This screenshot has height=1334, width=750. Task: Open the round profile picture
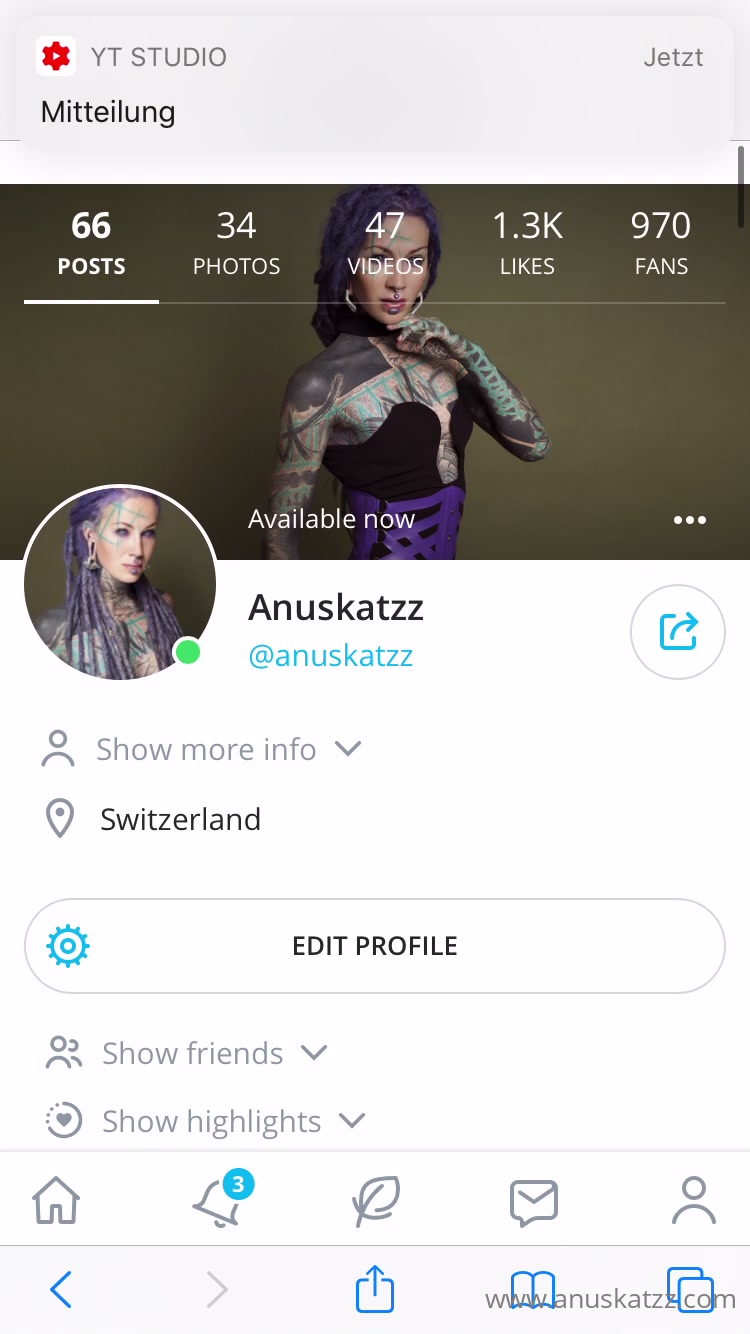(120, 584)
